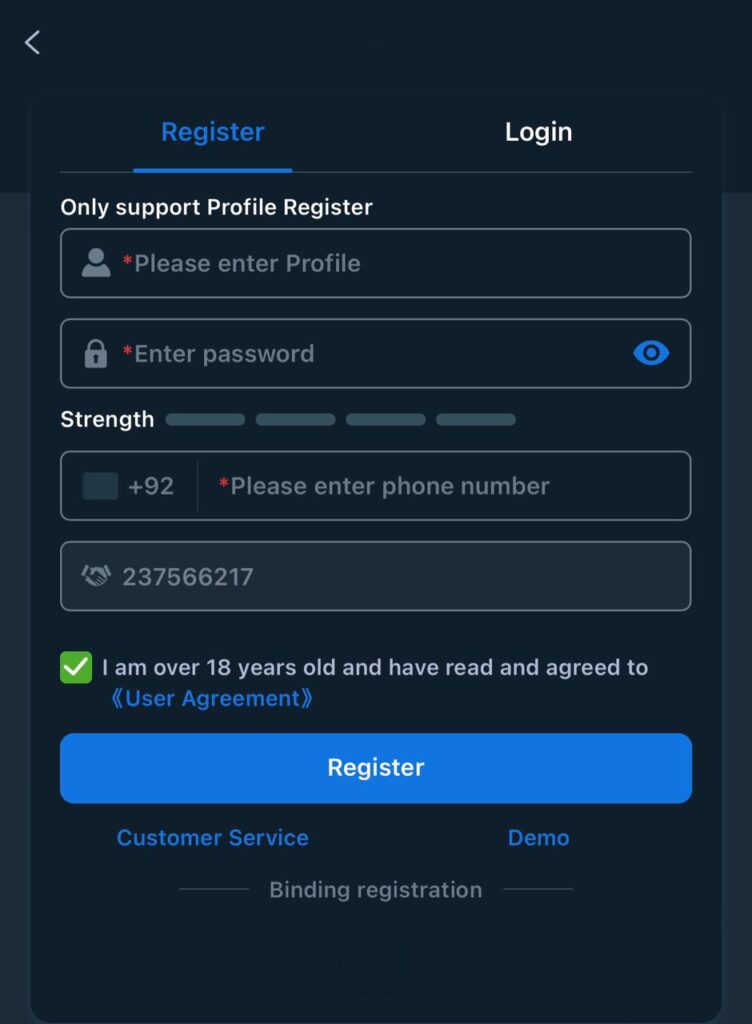Tap the blue Register button
752x1024 pixels.
[376, 768]
